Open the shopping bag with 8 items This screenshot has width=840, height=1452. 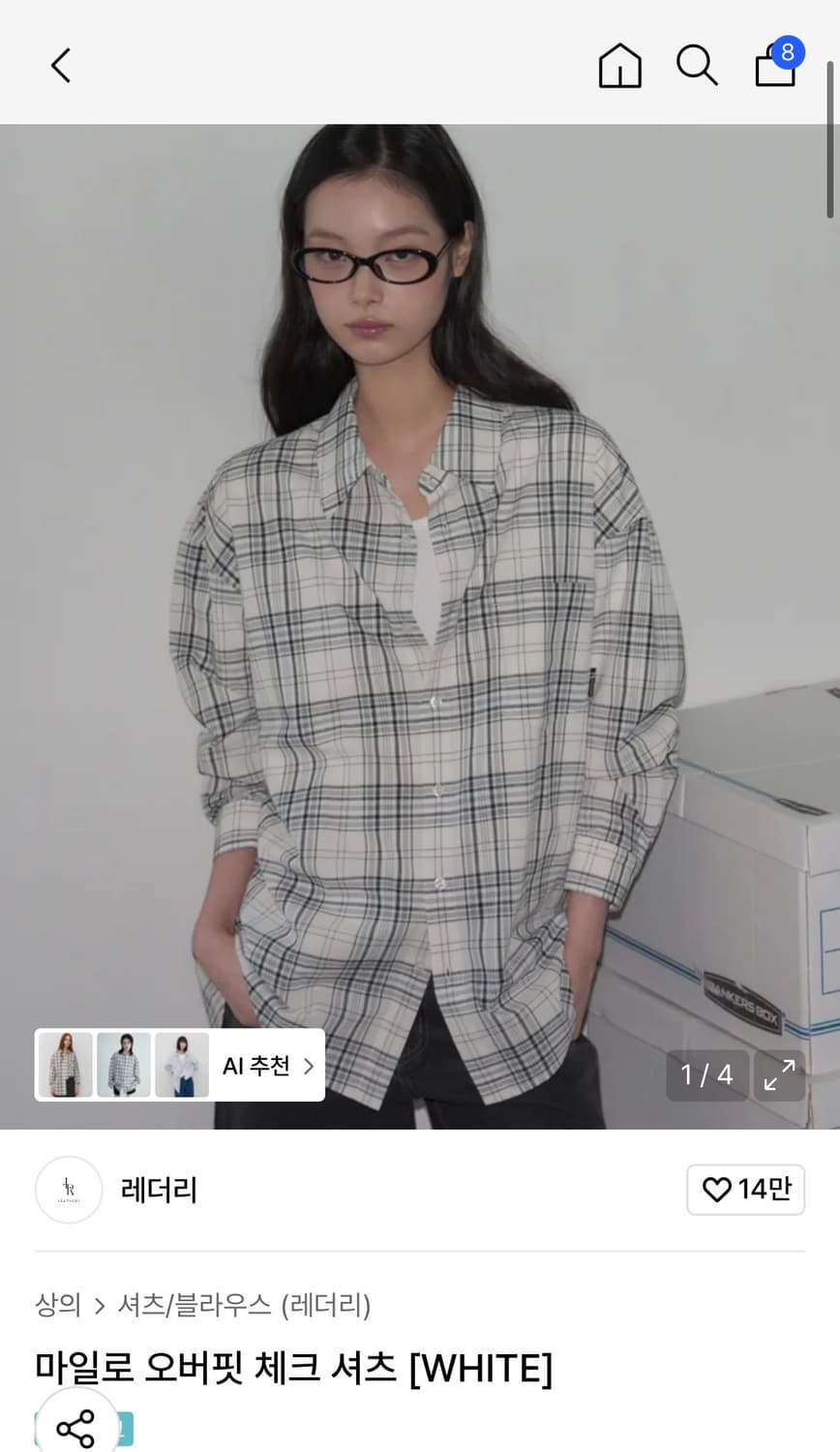(774, 70)
